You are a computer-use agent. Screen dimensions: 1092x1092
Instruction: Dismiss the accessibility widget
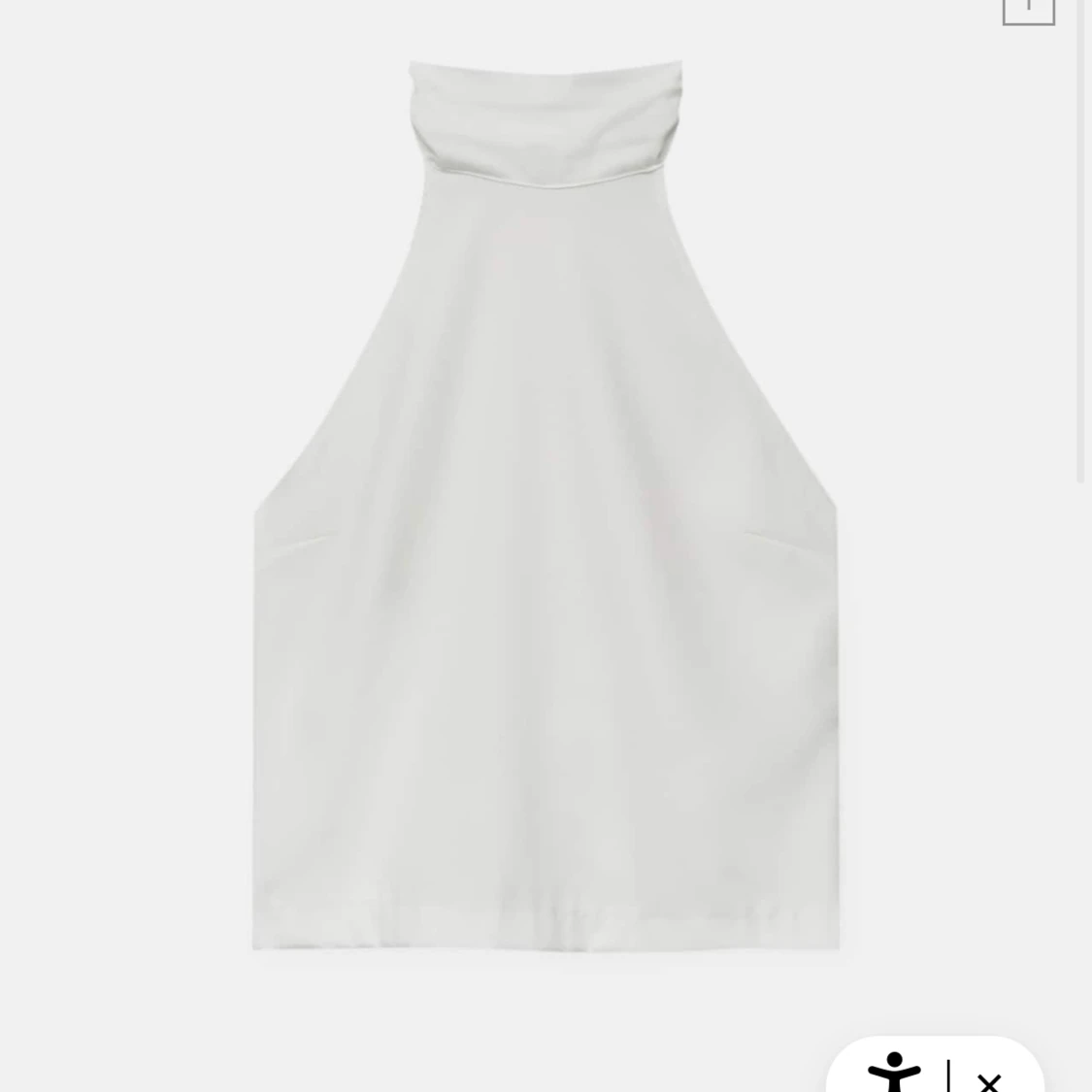[989, 1079]
